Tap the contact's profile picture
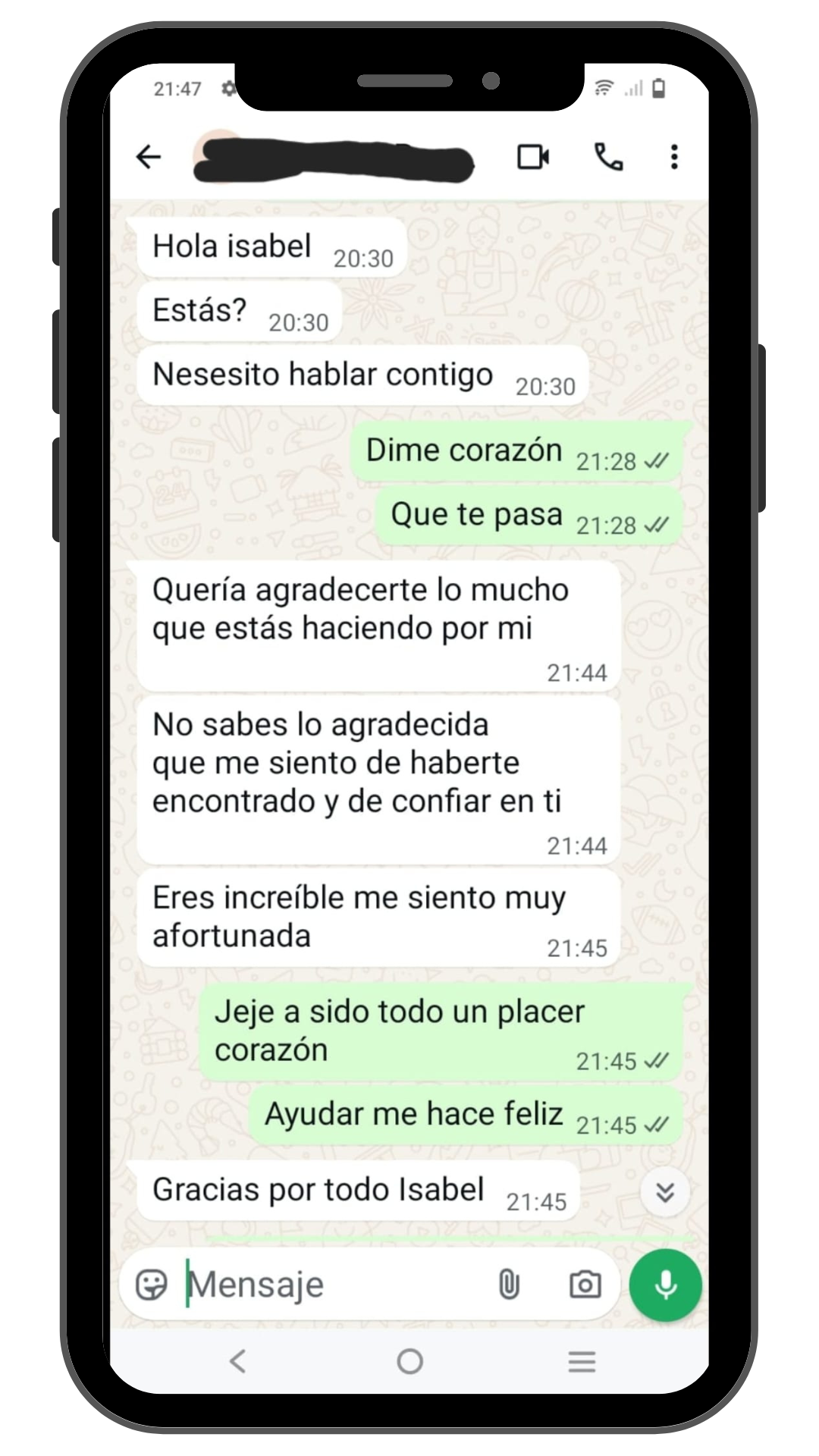 point(216,157)
